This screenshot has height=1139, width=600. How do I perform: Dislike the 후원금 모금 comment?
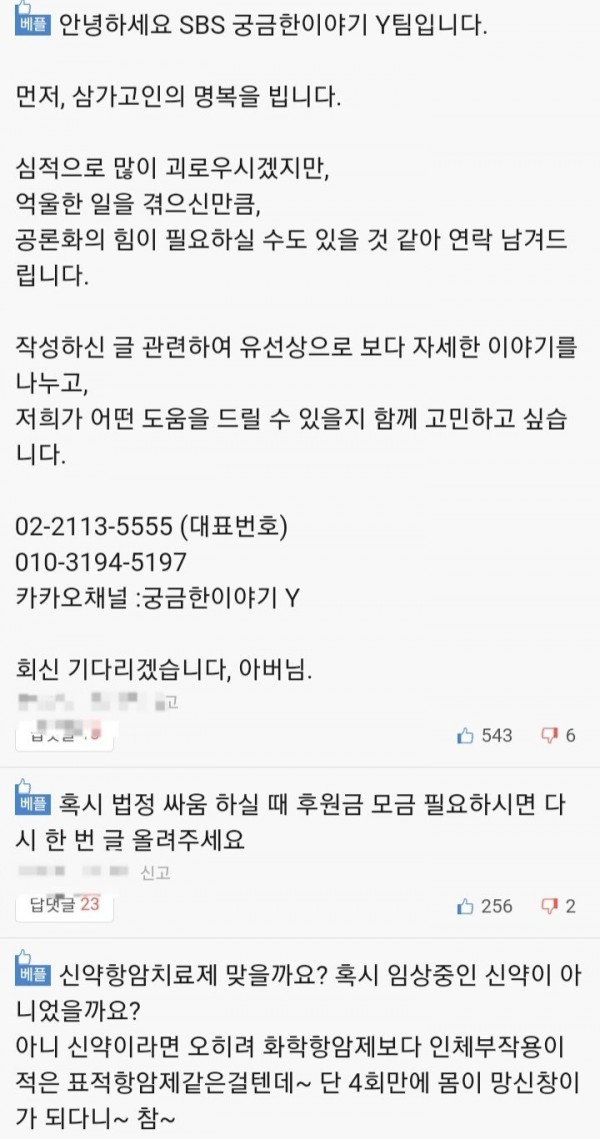click(x=558, y=906)
